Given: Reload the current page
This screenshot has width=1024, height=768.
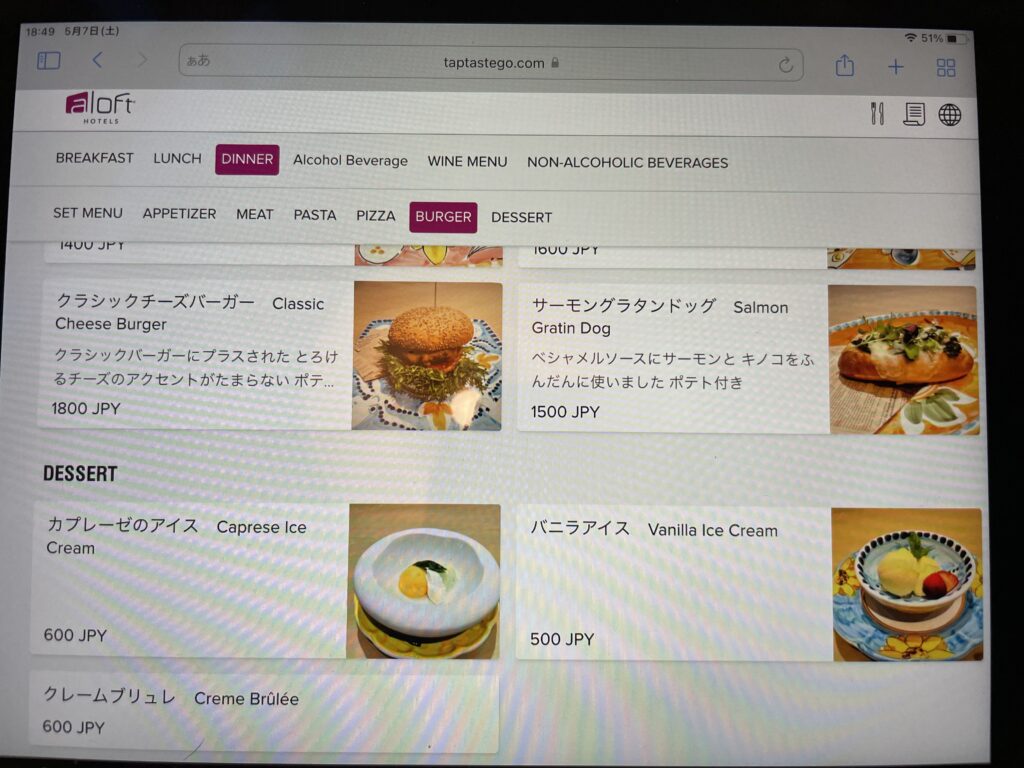Looking at the screenshot, I should pos(786,65).
